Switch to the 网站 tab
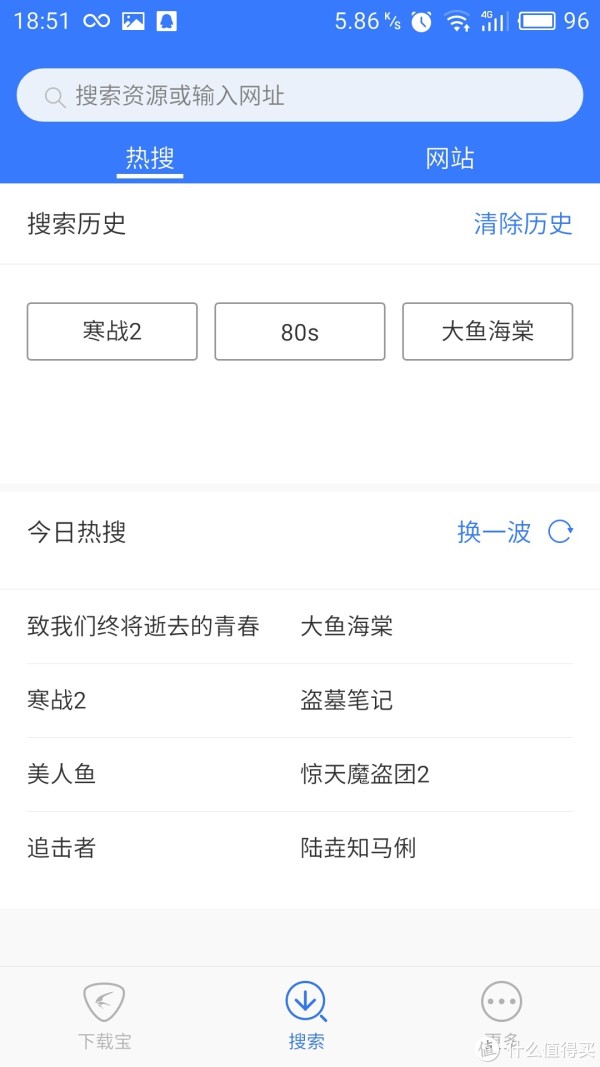The image size is (600, 1067). (450, 159)
